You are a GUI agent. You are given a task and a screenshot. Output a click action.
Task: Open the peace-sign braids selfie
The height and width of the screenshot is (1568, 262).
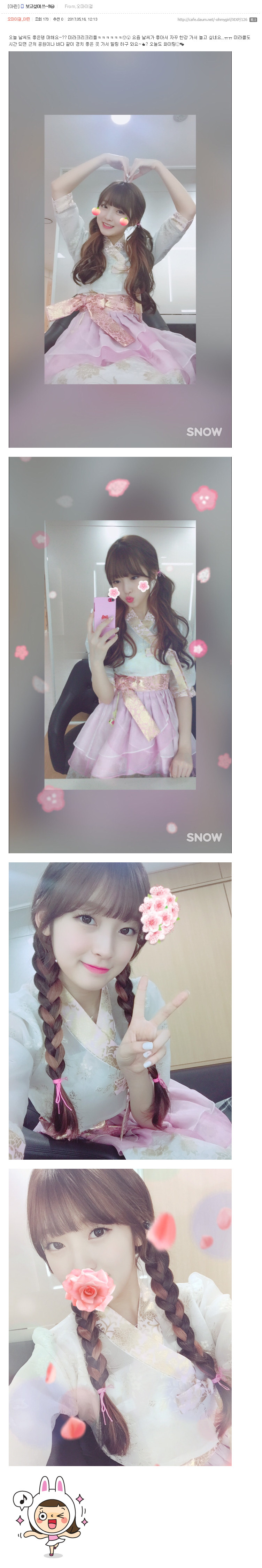pos(120,1010)
